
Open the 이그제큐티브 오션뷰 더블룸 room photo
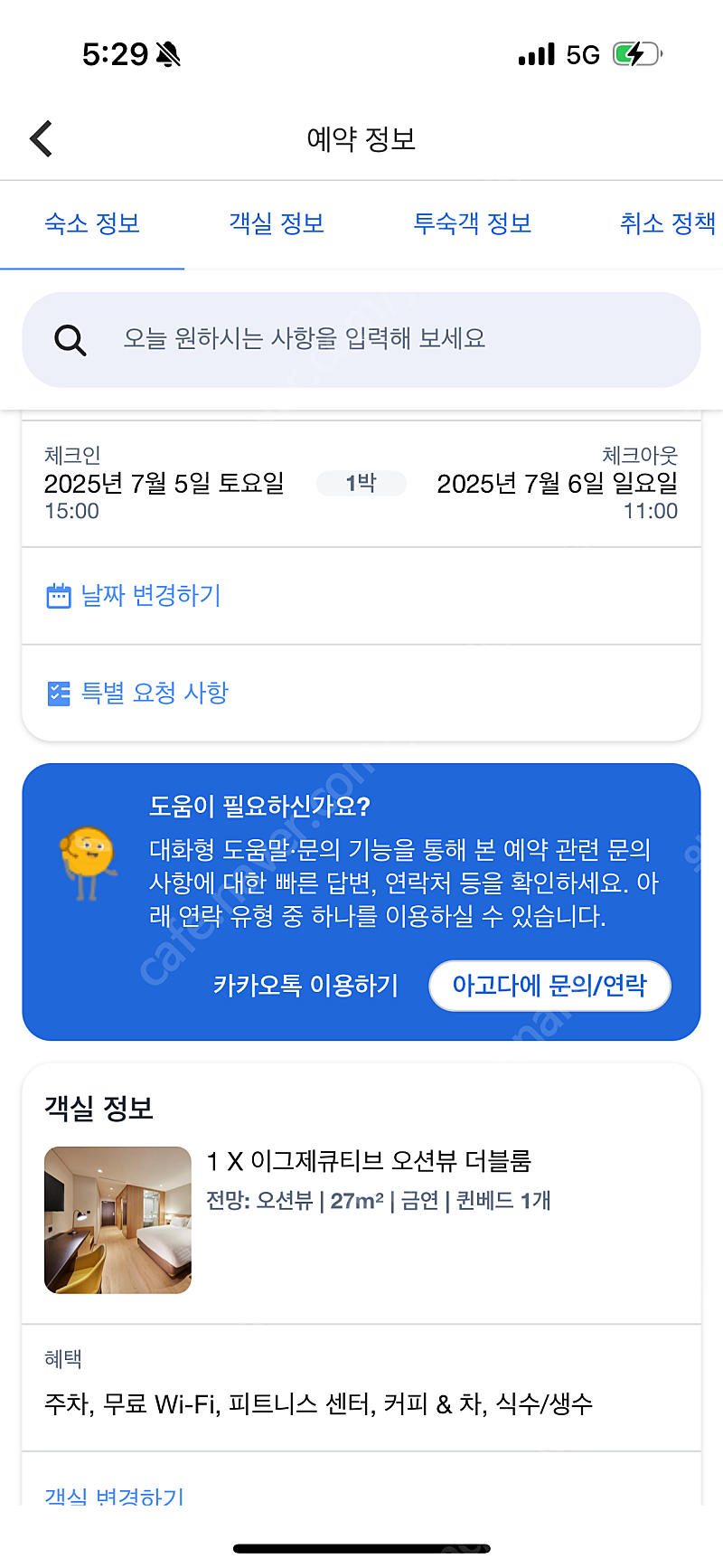click(117, 1220)
